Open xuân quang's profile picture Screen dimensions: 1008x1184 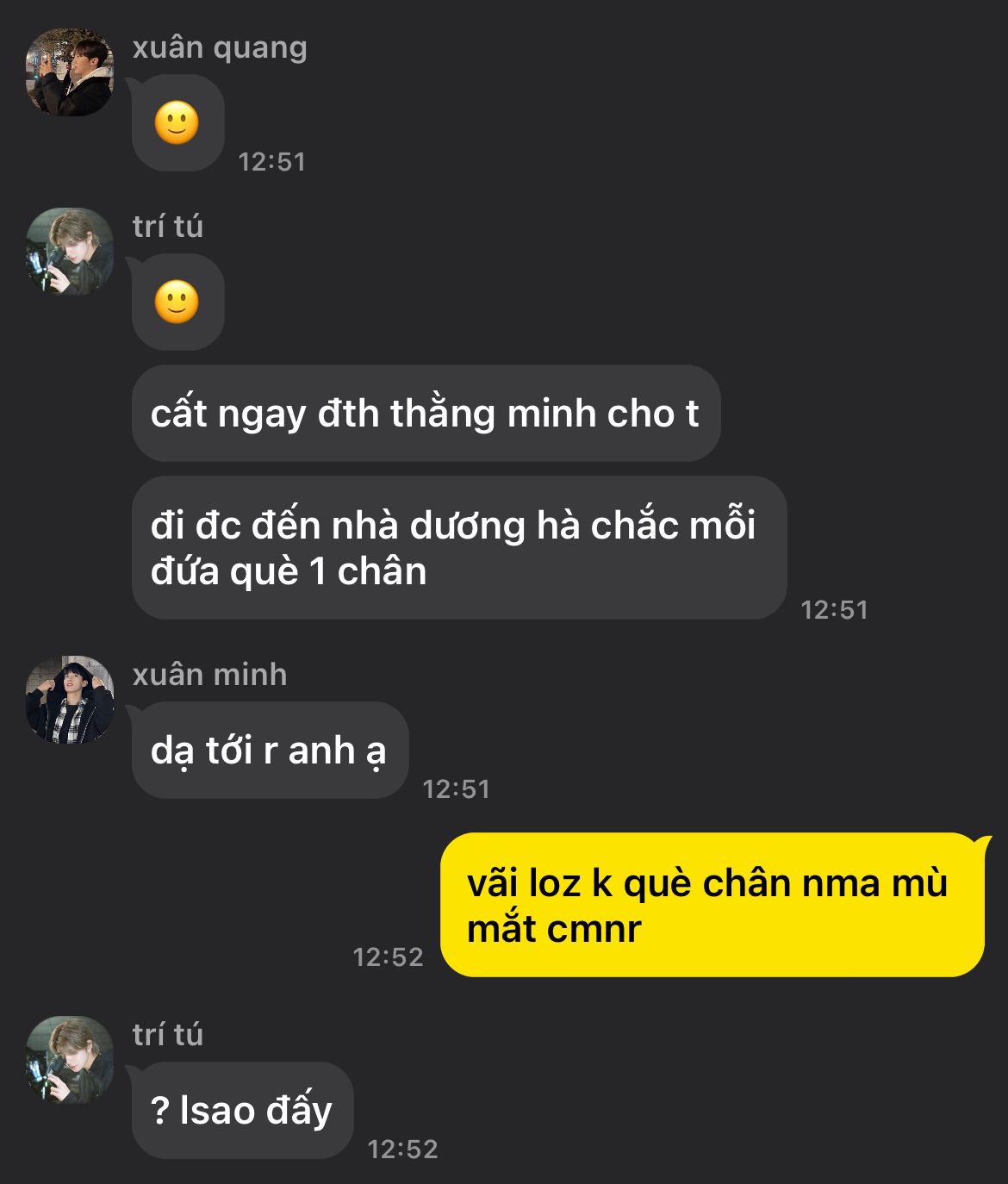point(70,72)
